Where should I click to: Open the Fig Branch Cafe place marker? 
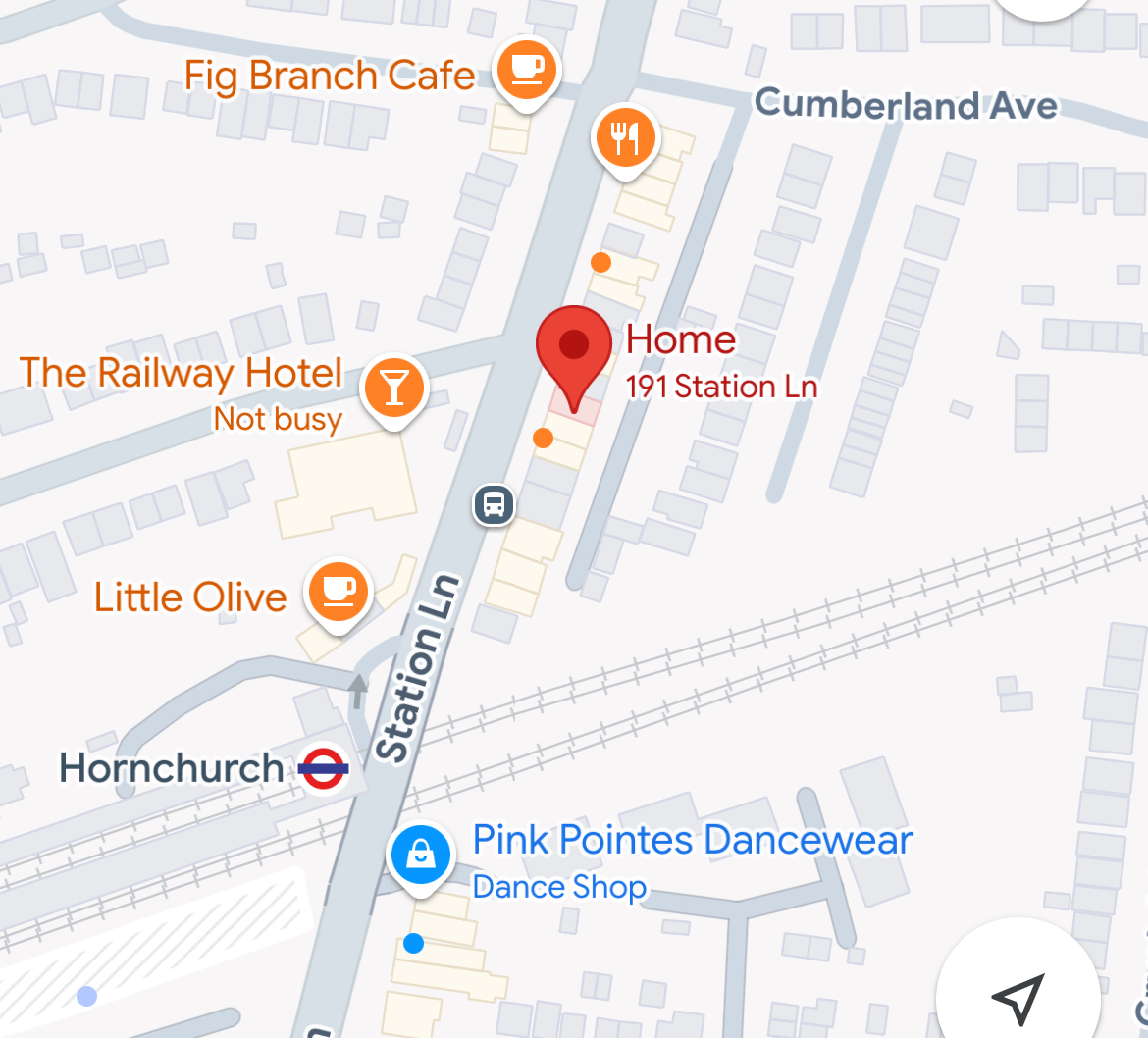[x=527, y=69]
